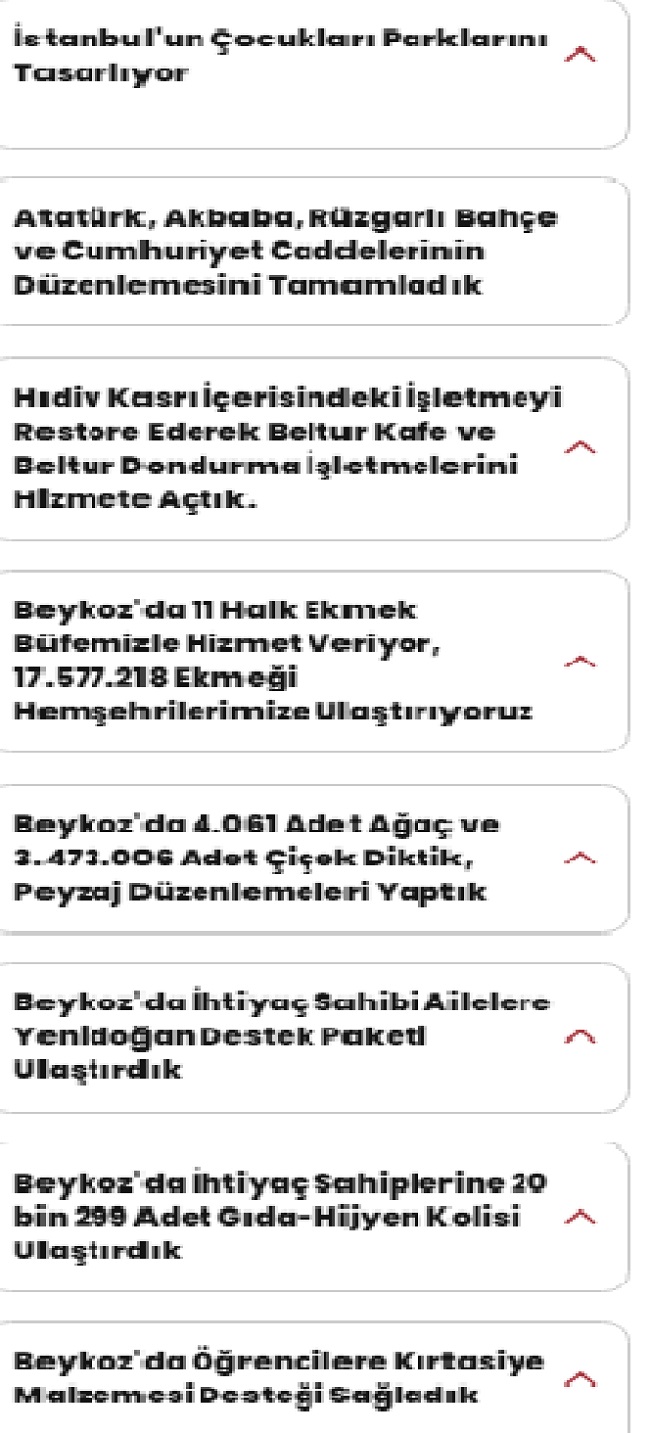Expand the 4.061 Adet Ağaç item
Viewport: 650px width, 1433px height.
pos(582,858)
